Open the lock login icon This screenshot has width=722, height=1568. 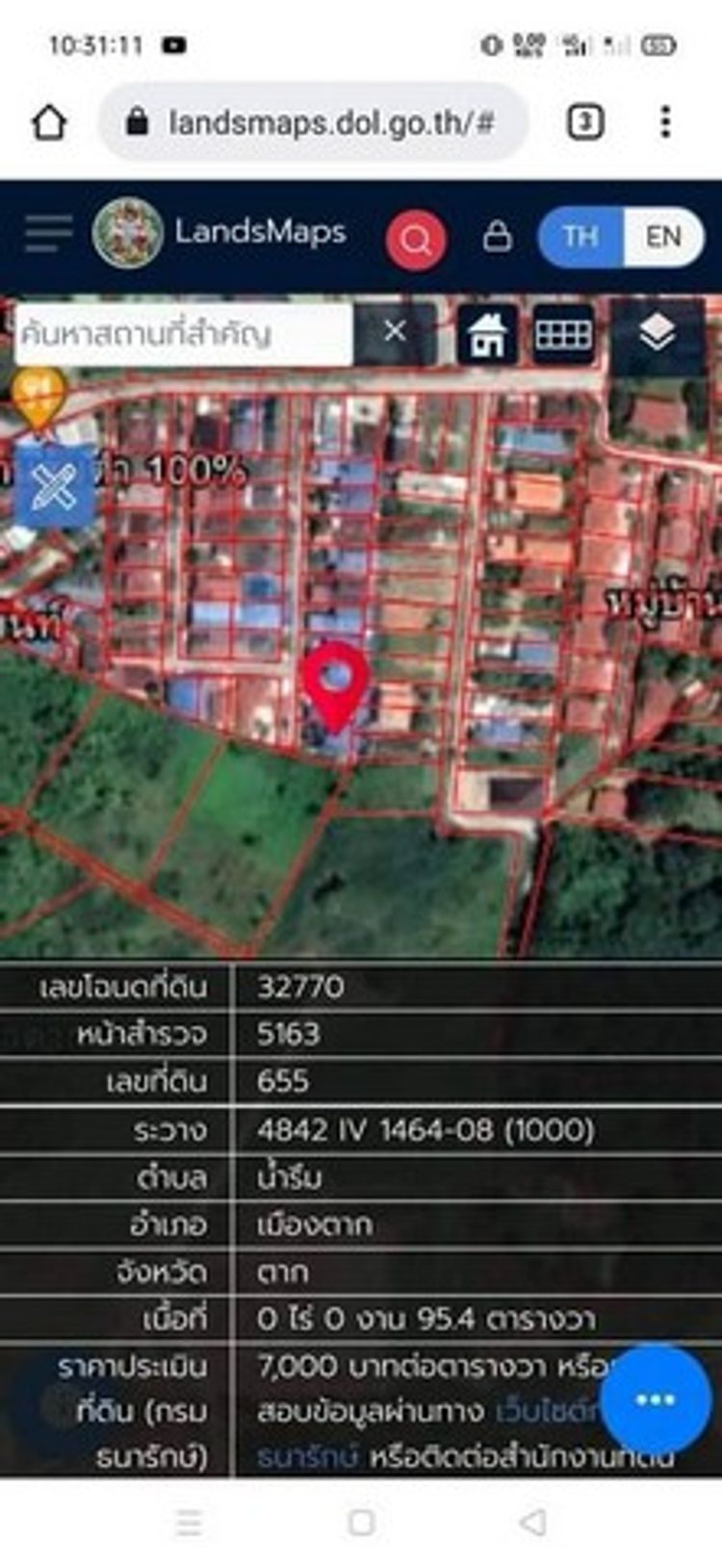pos(497,236)
